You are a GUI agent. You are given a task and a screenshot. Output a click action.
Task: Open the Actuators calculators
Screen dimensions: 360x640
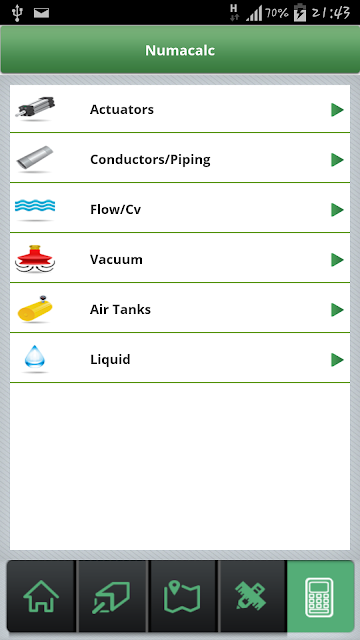click(x=180, y=109)
